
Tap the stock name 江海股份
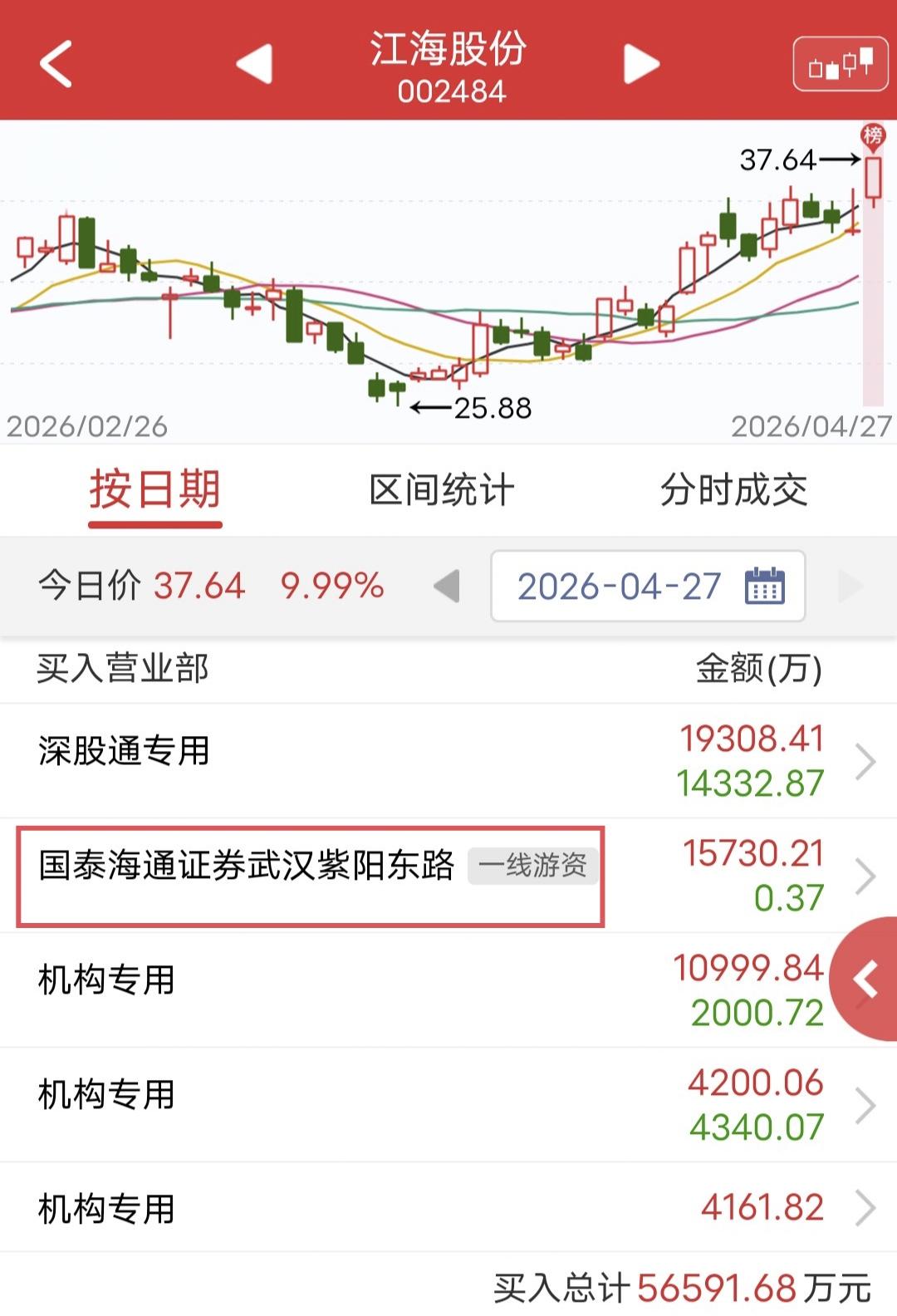(448, 52)
